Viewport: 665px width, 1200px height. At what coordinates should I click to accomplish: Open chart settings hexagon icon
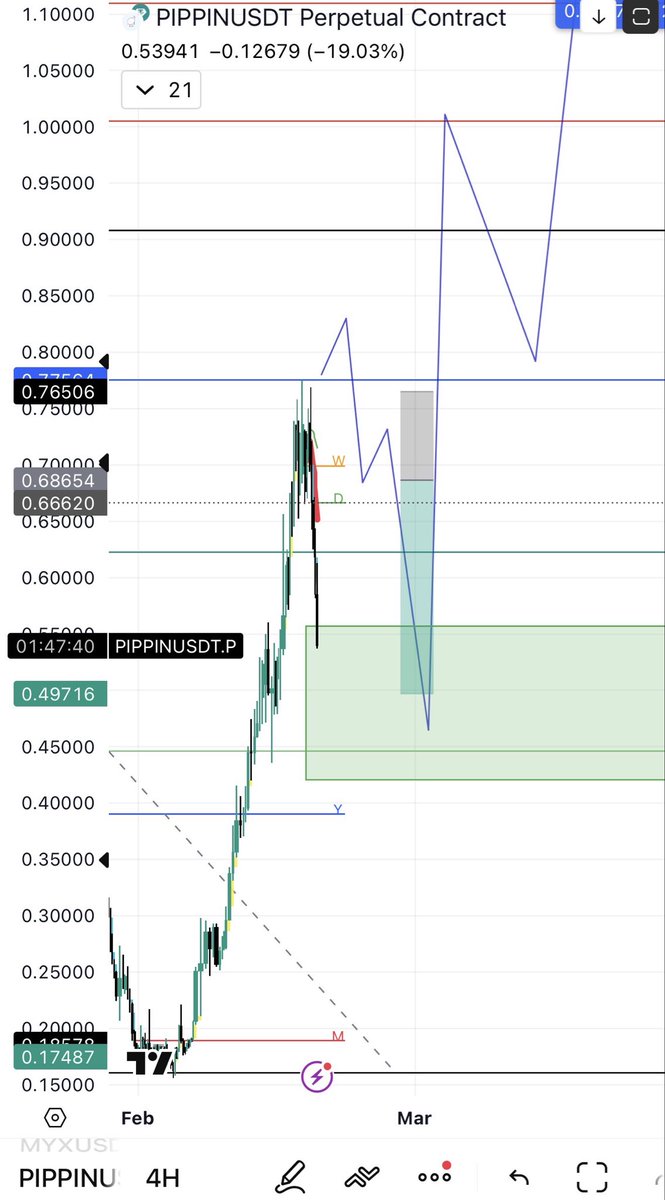click(55, 1118)
